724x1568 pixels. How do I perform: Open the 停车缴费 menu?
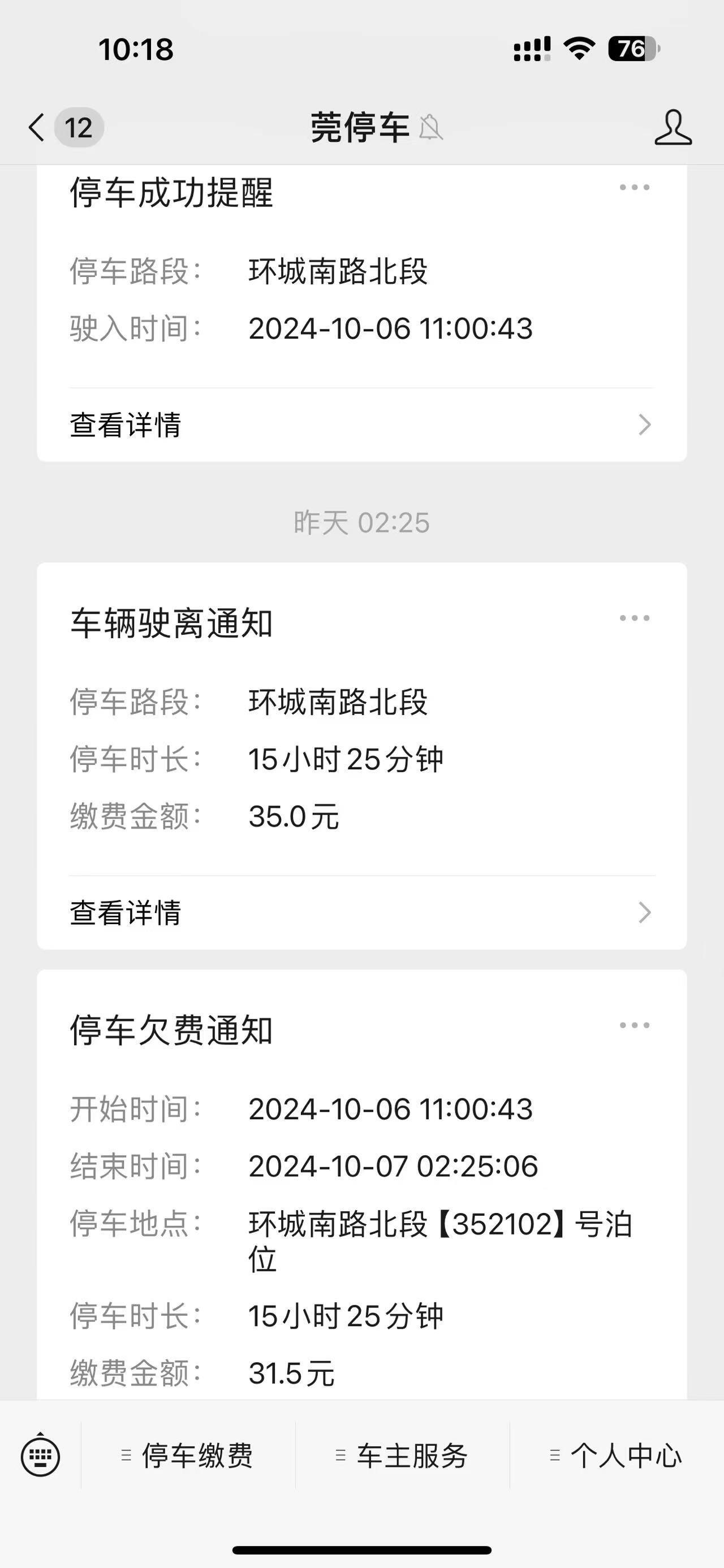[x=189, y=1456]
